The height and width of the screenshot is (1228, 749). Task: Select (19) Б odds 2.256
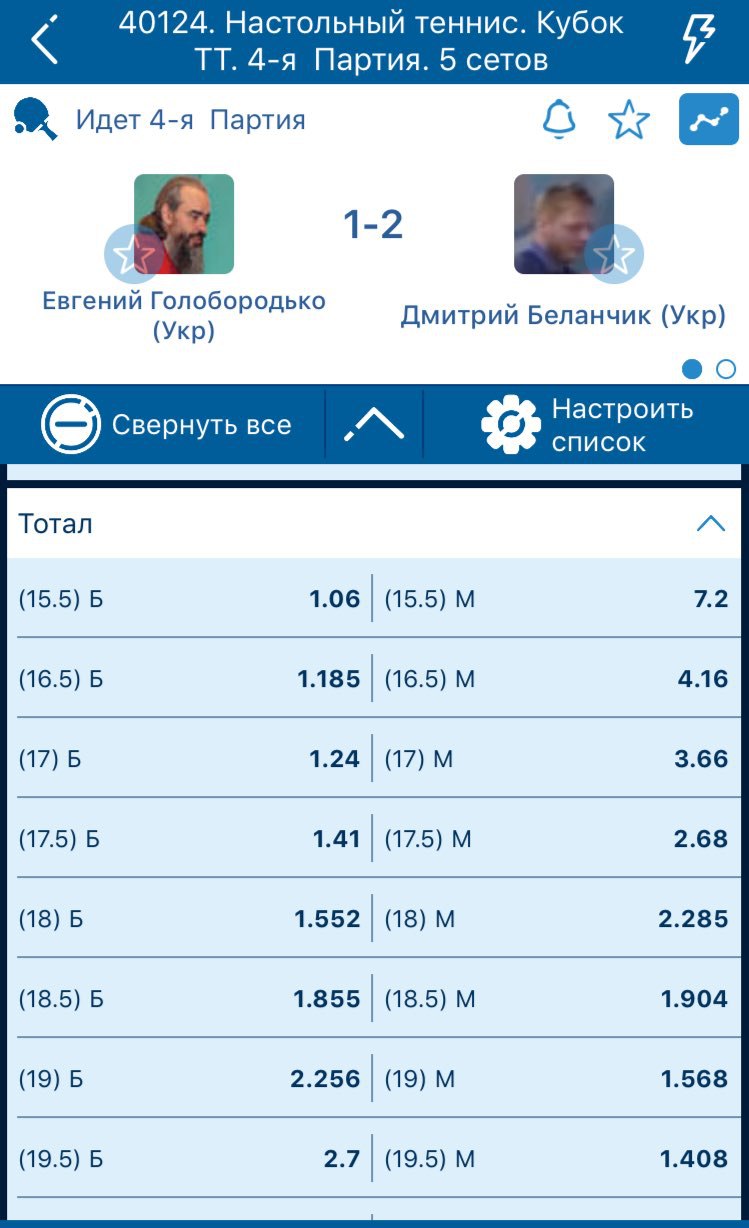click(x=189, y=1079)
